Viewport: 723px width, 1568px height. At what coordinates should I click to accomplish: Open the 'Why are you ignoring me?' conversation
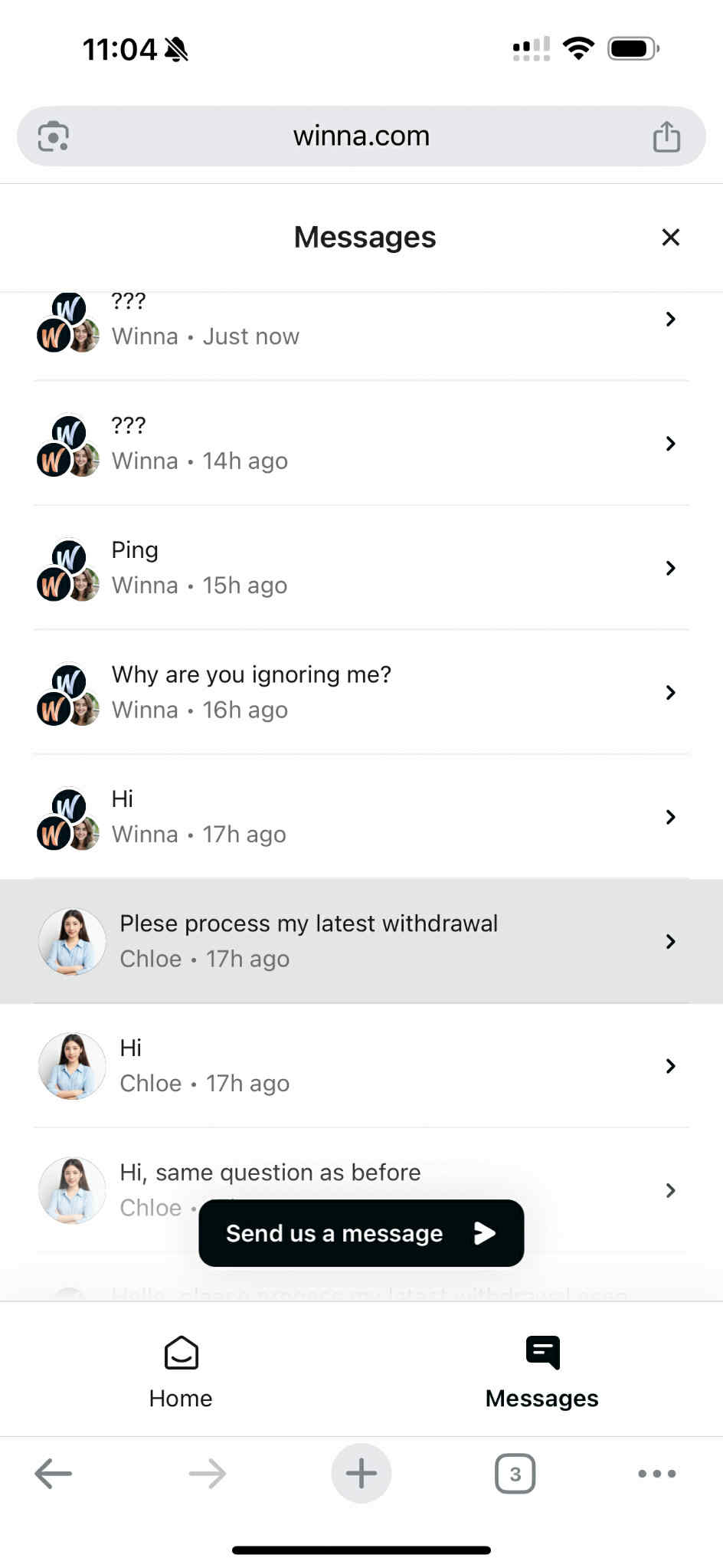pos(360,692)
